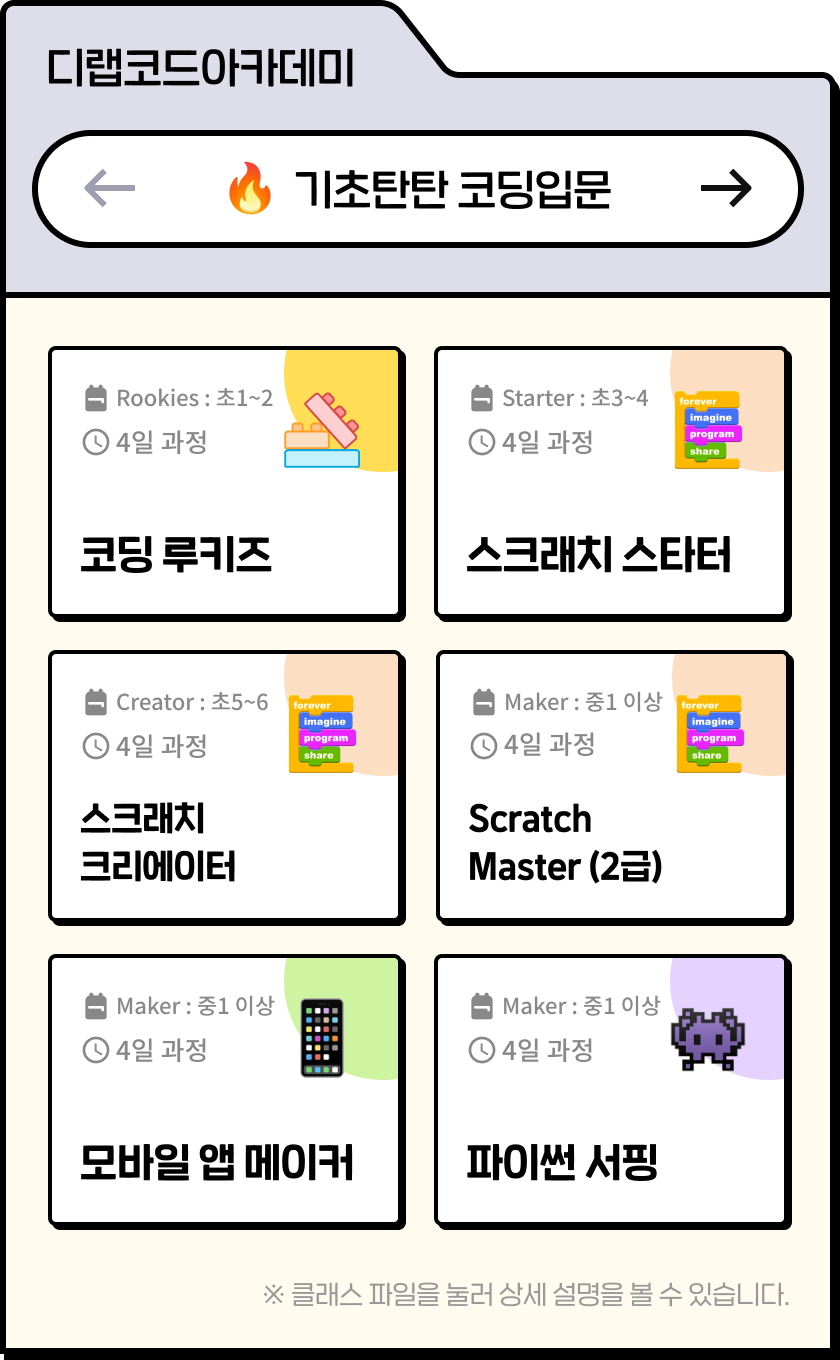Image resolution: width=840 pixels, height=1360 pixels.
Task: Select the Scratch Master (2급) card
Action: [613, 786]
